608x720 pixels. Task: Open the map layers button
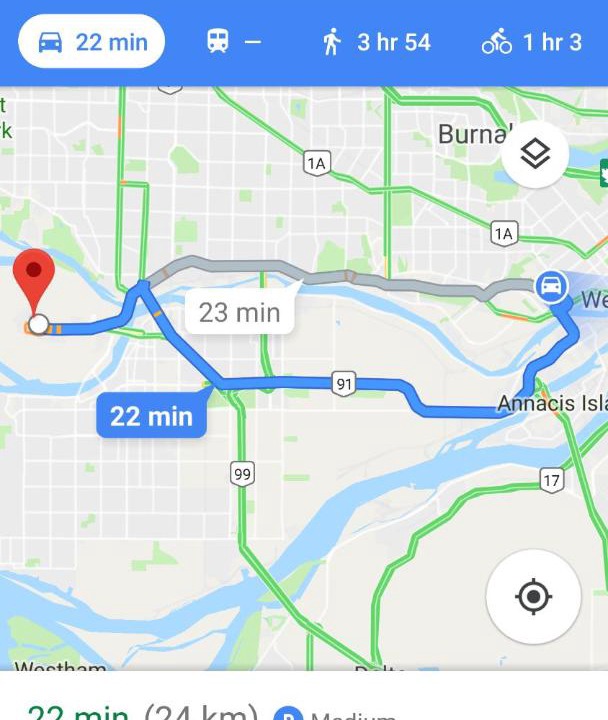535,154
